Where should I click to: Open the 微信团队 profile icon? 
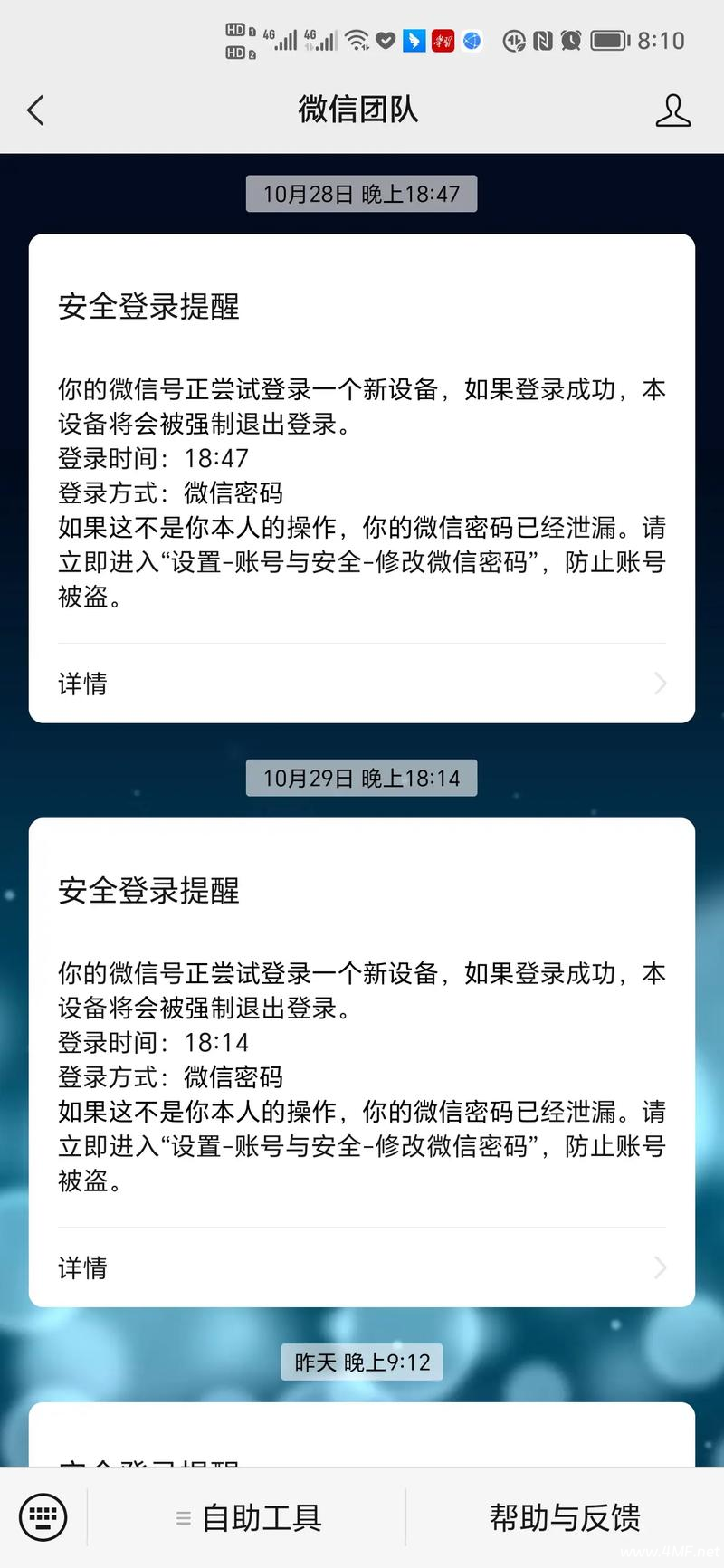click(672, 110)
